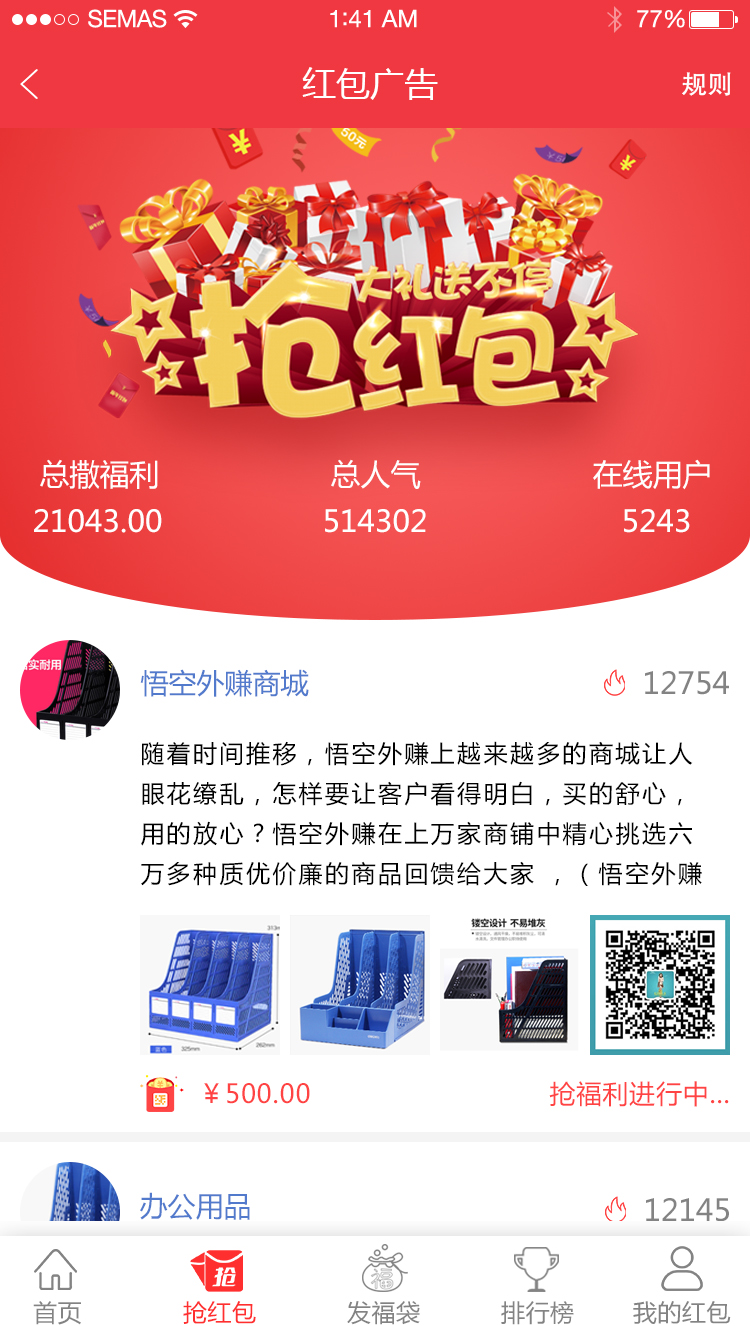Go to the 我的红包 tab
Image resolution: width=750 pixels, height=1334 pixels.
(x=681, y=1286)
